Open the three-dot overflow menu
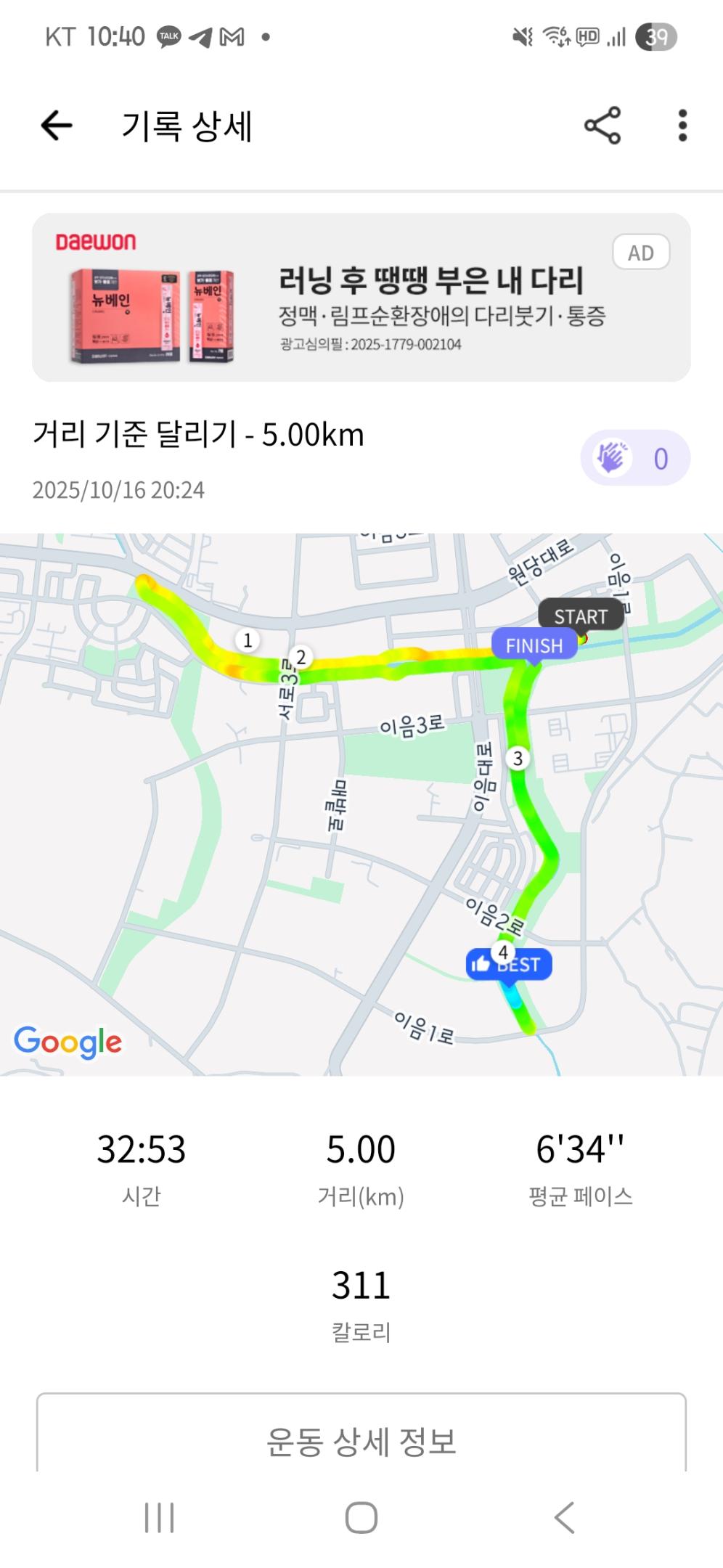Screen dimensions: 723x1568 tap(682, 126)
